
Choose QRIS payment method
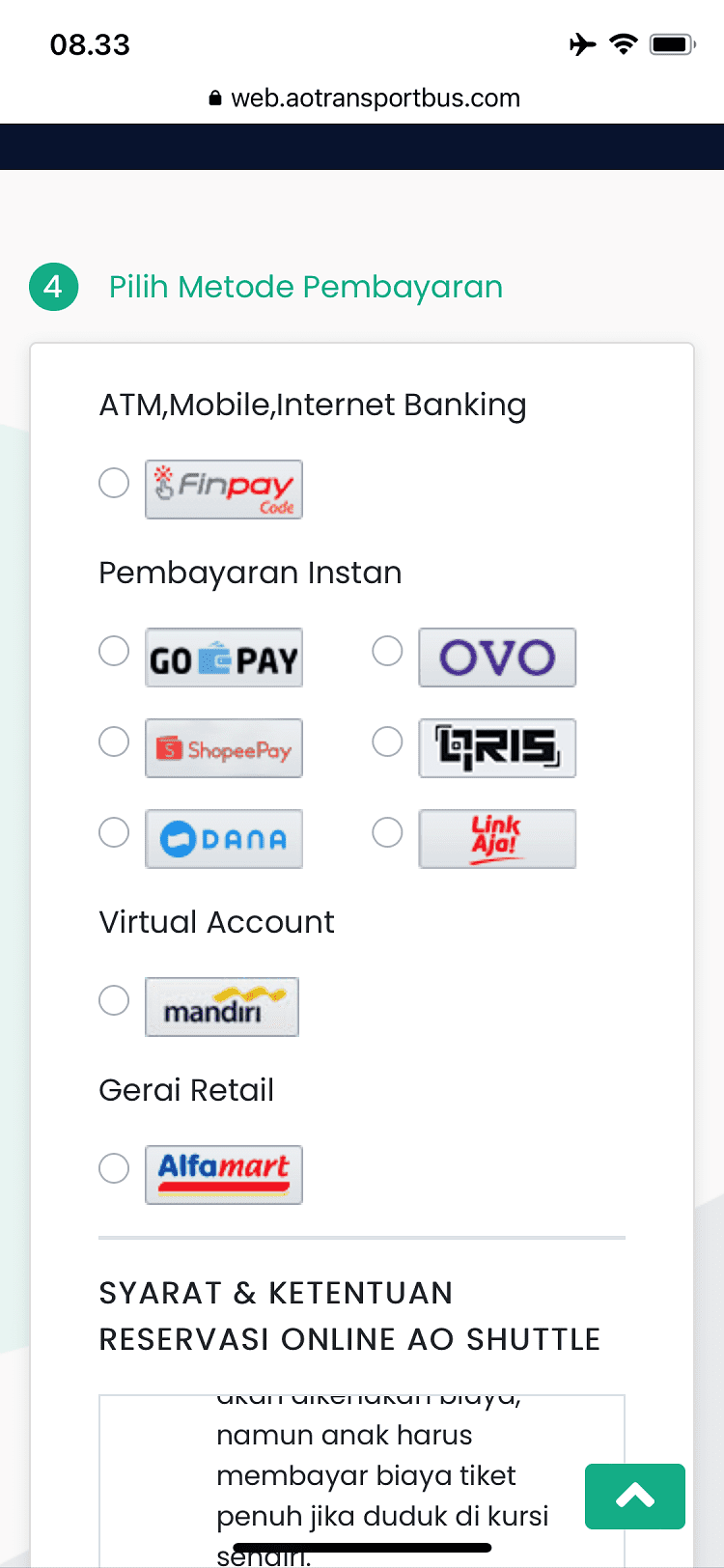pos(387,742)
